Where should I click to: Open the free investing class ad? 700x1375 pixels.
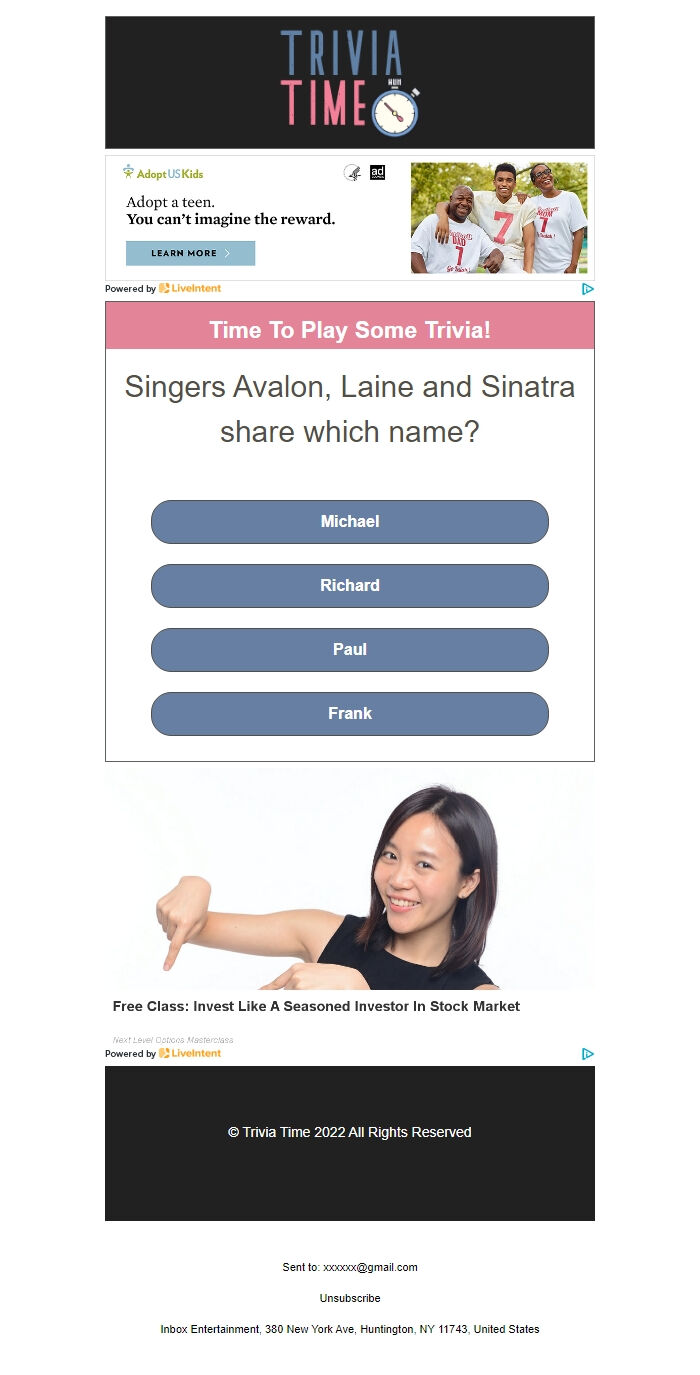316,1006
